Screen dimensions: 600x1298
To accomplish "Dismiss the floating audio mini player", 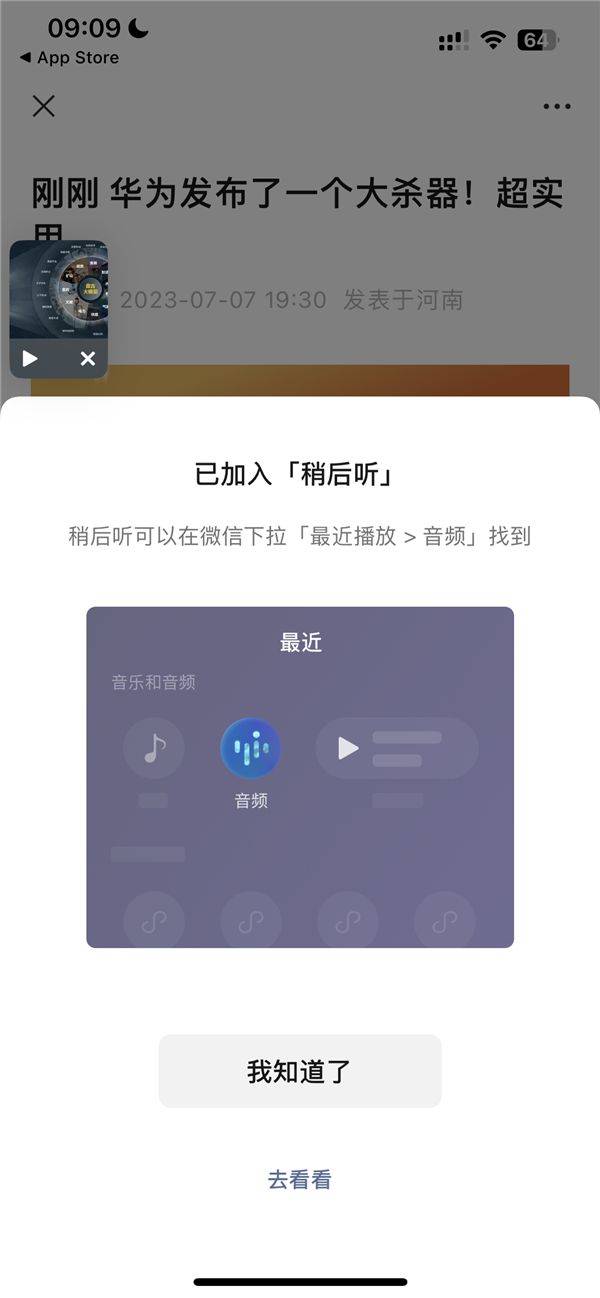I will click(x=88, y=358).
